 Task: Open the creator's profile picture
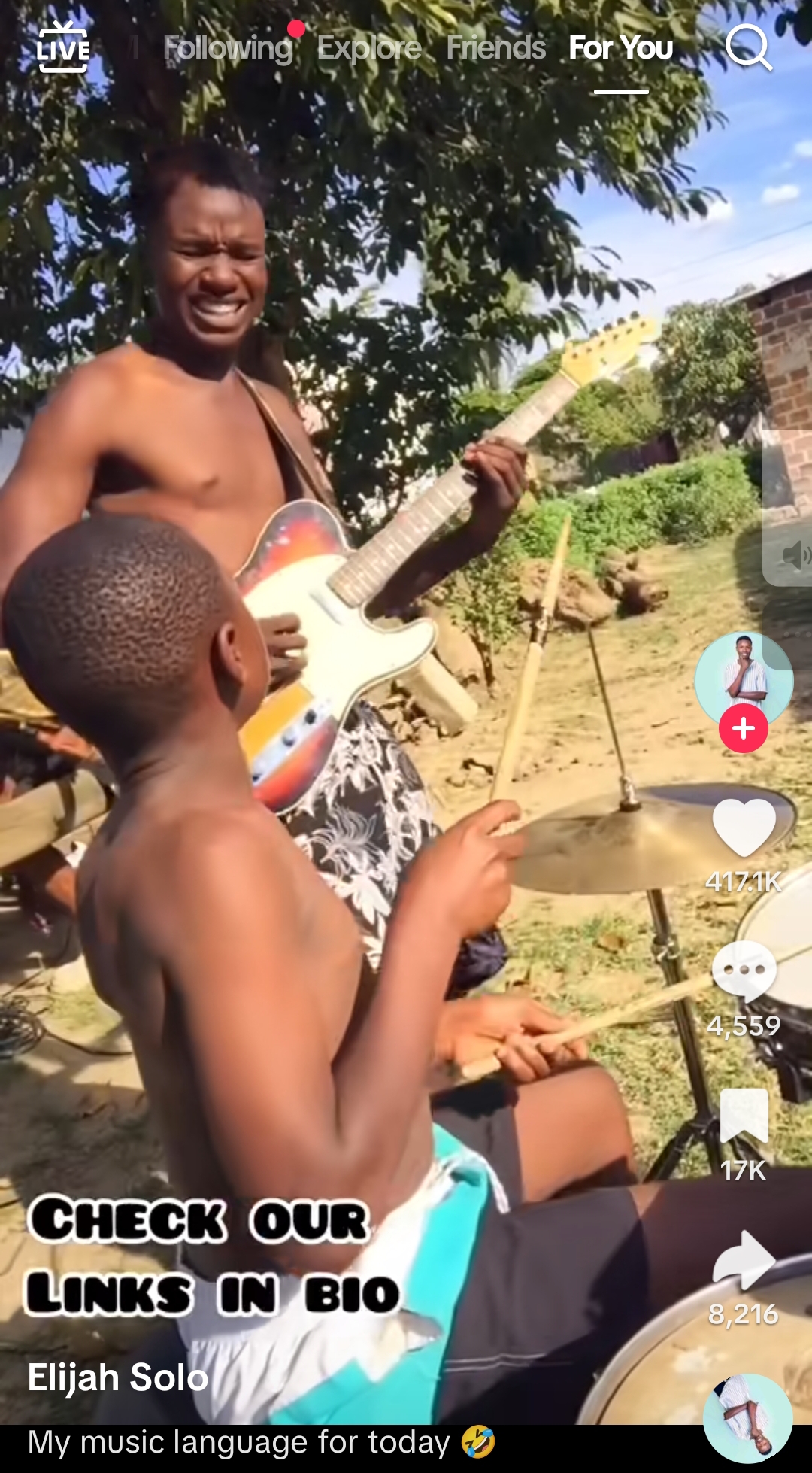click(x=743, y=678)
